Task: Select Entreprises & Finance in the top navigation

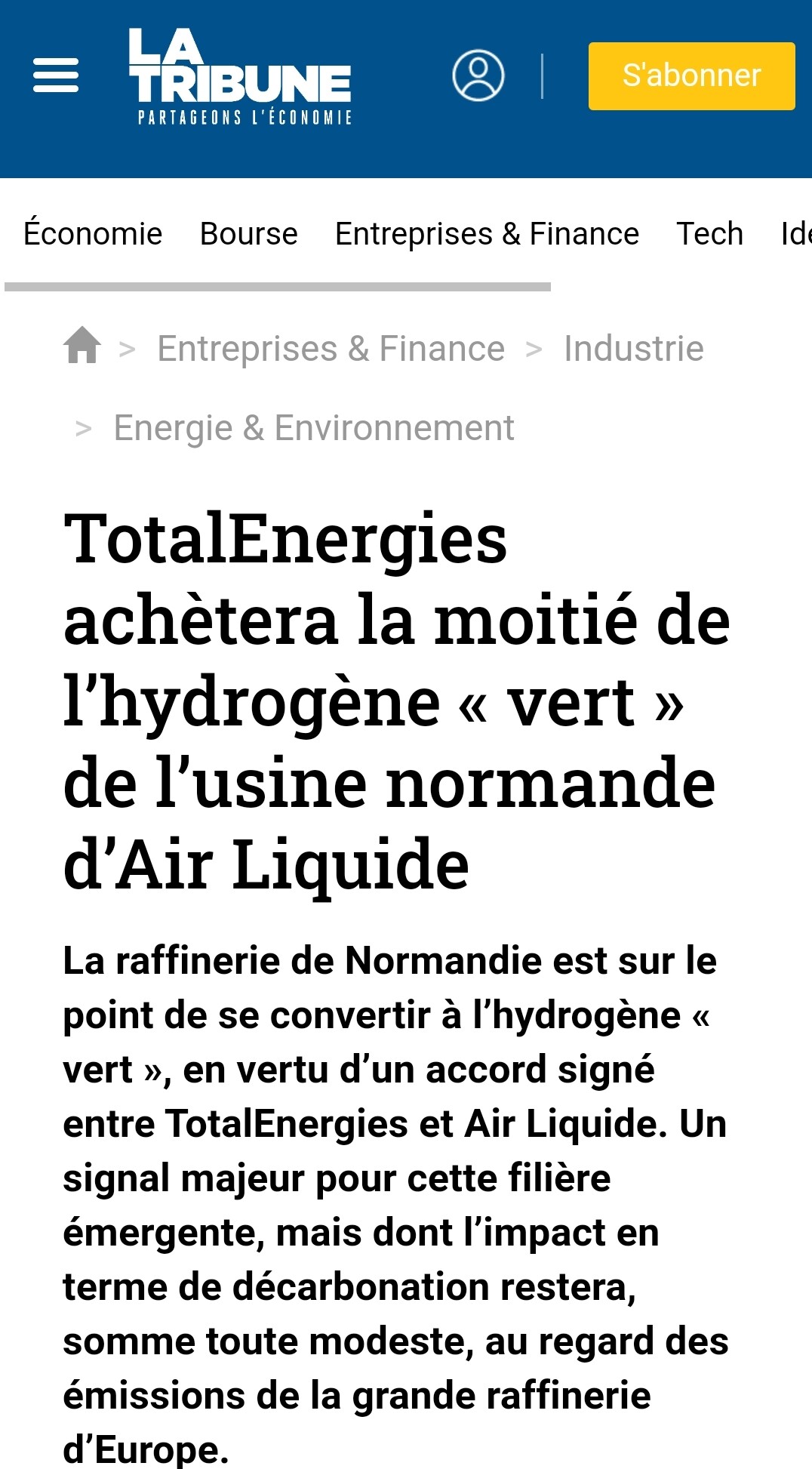Action: coord(487,234)
